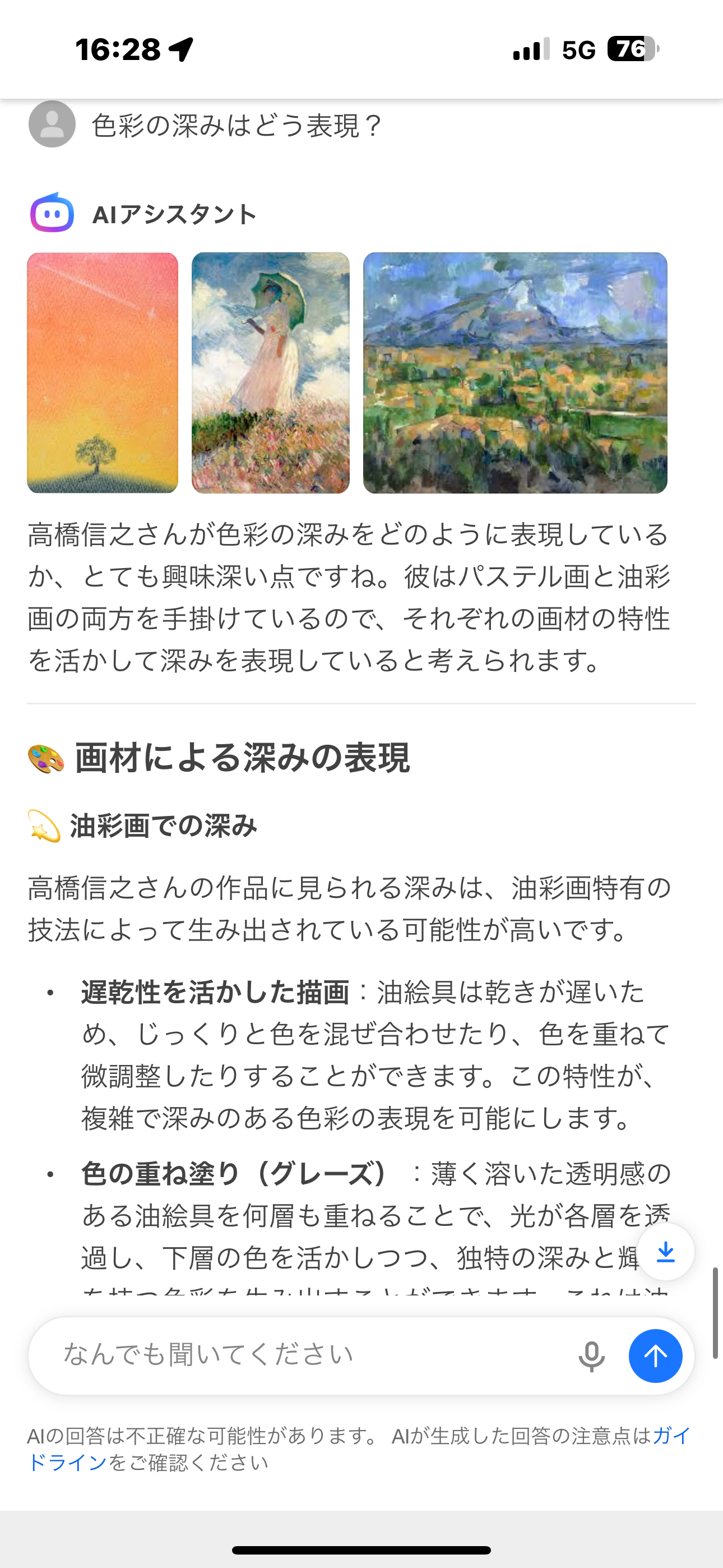View the woman with parasol painting
The height and width of the screenshot is (1568, 723).
point(270,372)
